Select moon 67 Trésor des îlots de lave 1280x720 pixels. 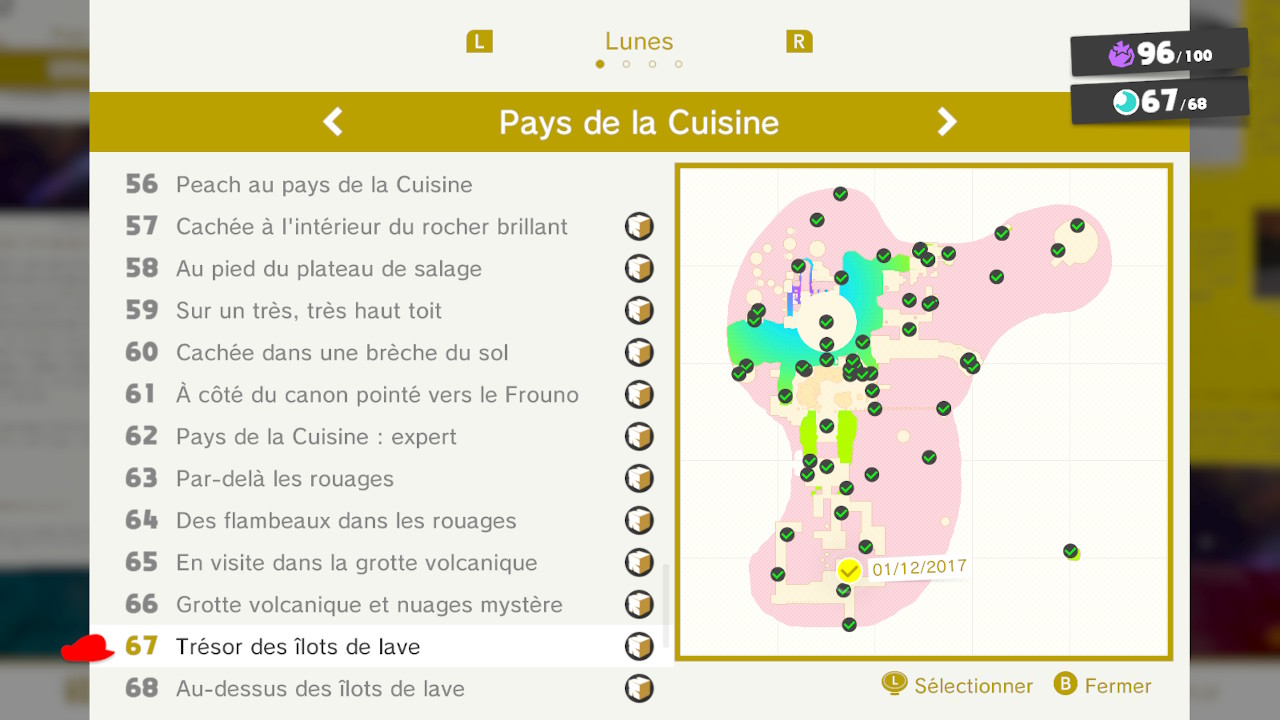coord(298,647)
